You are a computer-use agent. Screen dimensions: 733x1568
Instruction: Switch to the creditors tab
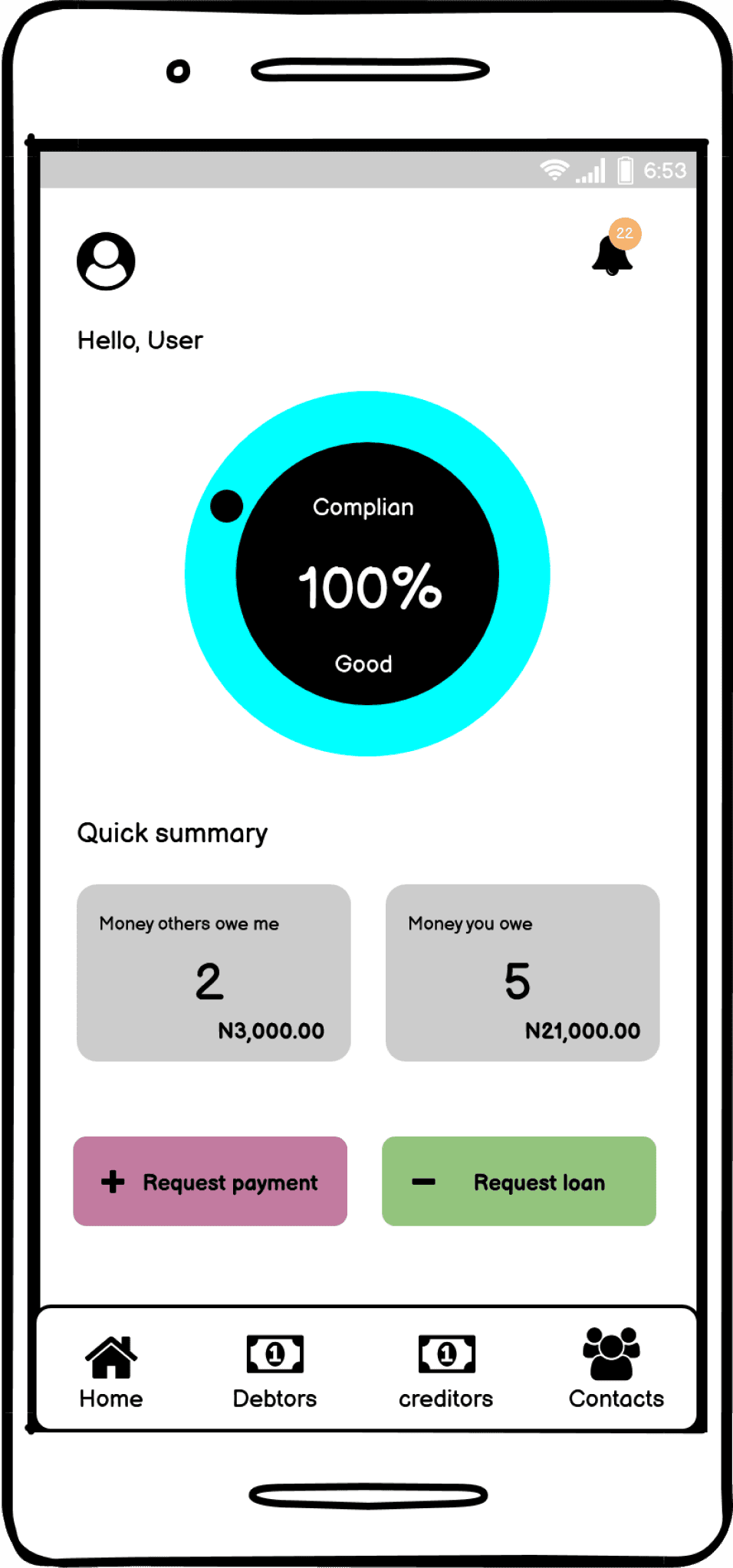(446, 1372)
